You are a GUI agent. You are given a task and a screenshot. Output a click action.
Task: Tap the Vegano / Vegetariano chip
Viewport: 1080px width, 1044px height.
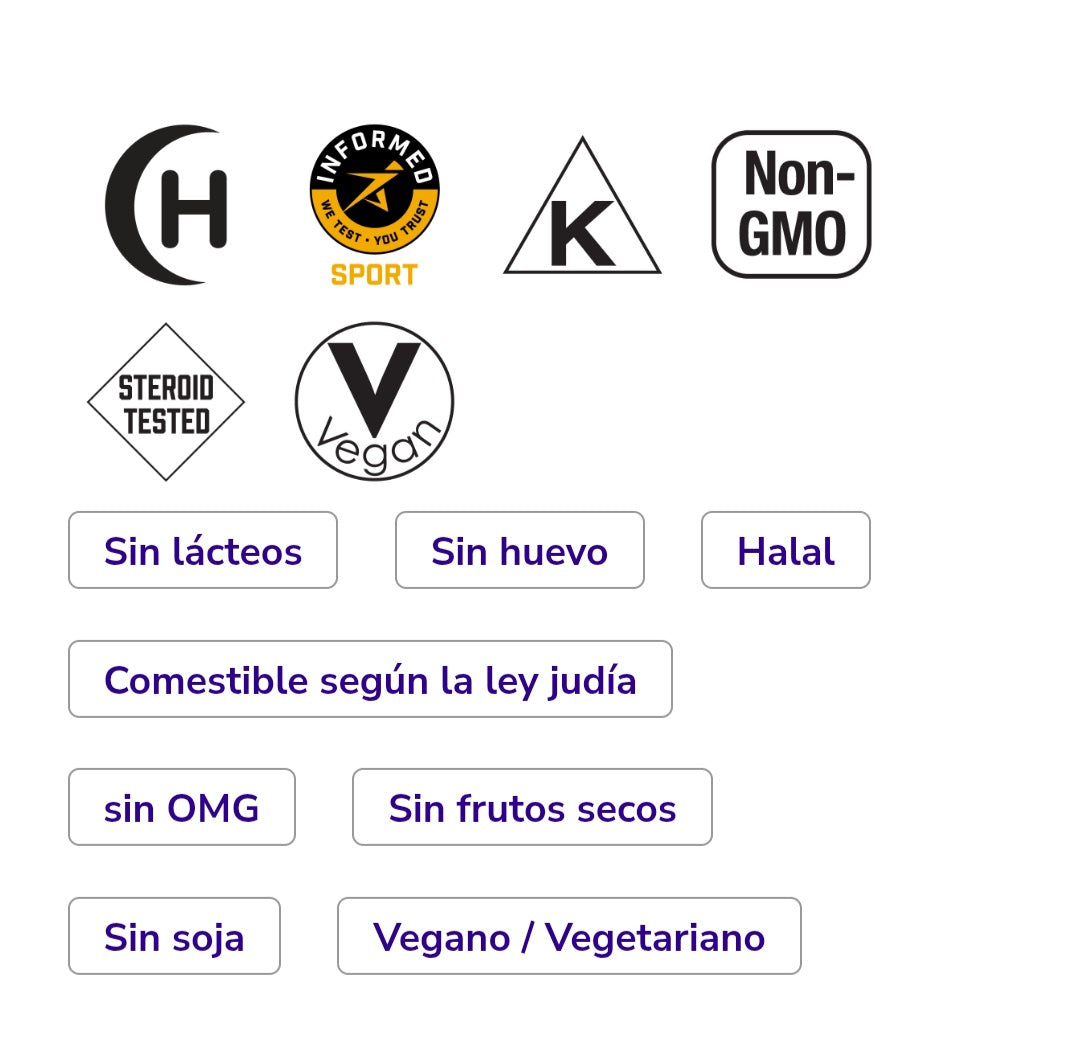tap(569, 937)
